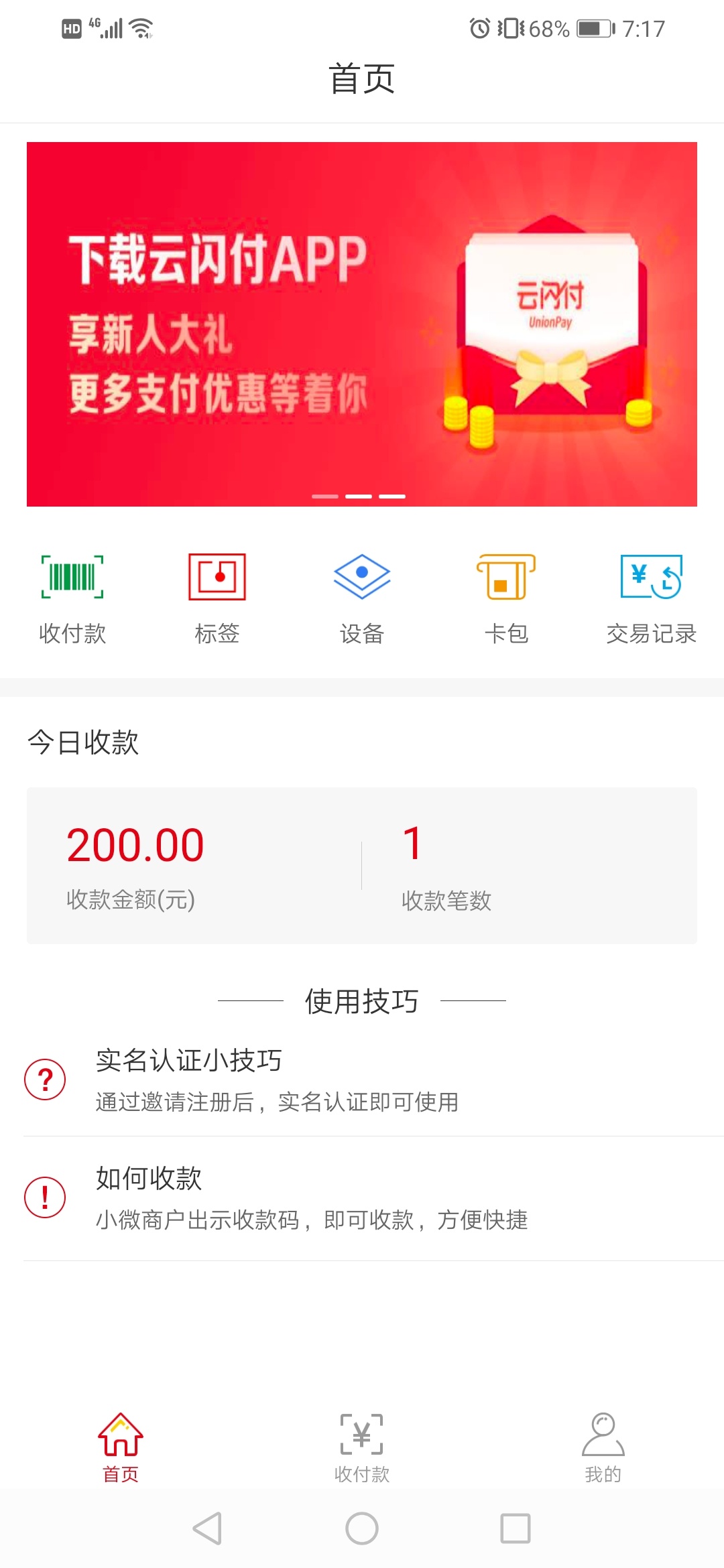Open the 如何收款 tip
724x1568 pixels.
[x=362, y=1198]
